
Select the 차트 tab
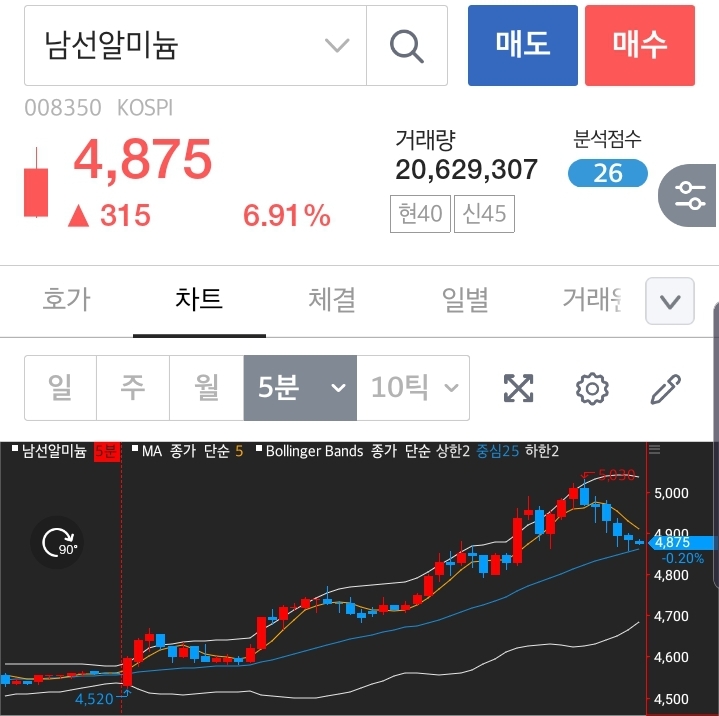click(199, 299)
